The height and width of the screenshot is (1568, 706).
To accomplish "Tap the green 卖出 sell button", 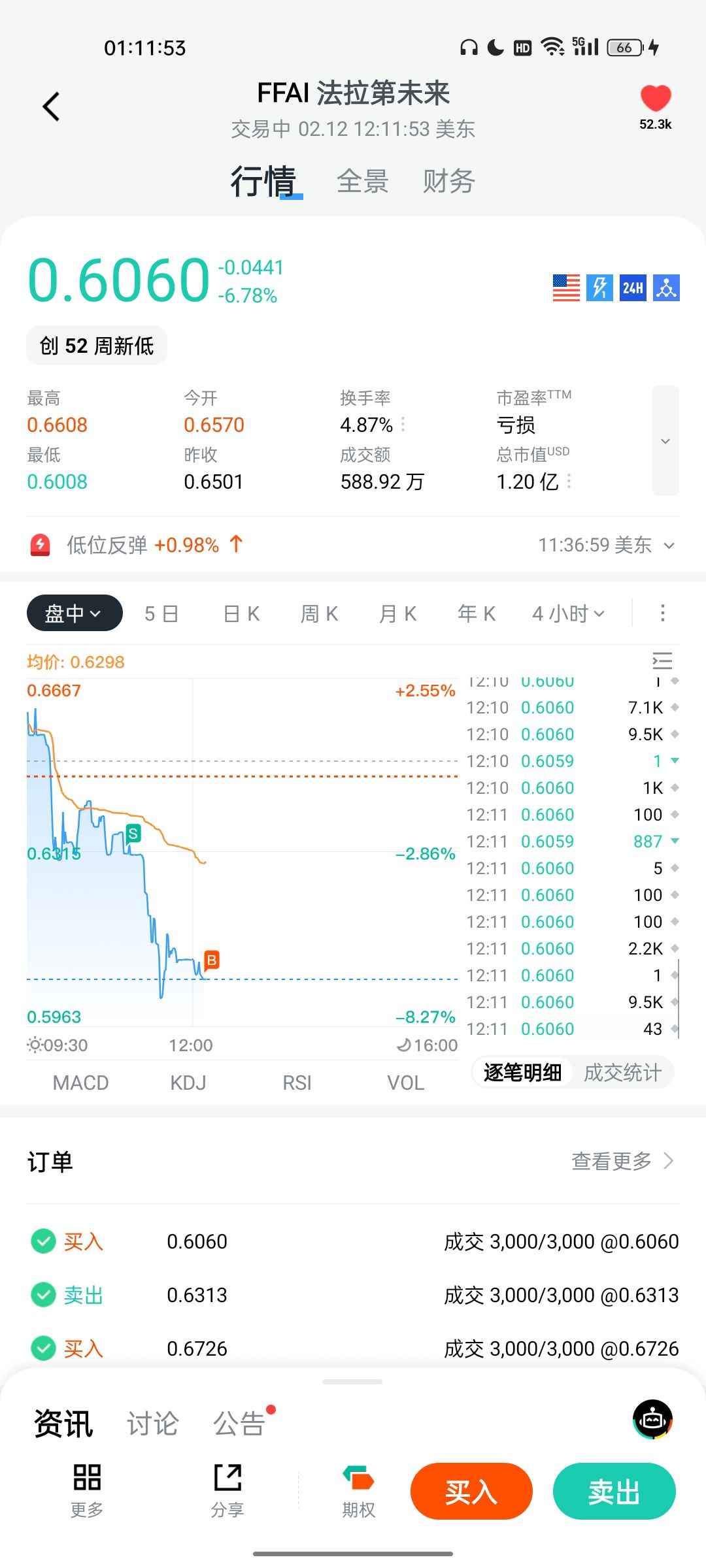I will (614, 1492).
